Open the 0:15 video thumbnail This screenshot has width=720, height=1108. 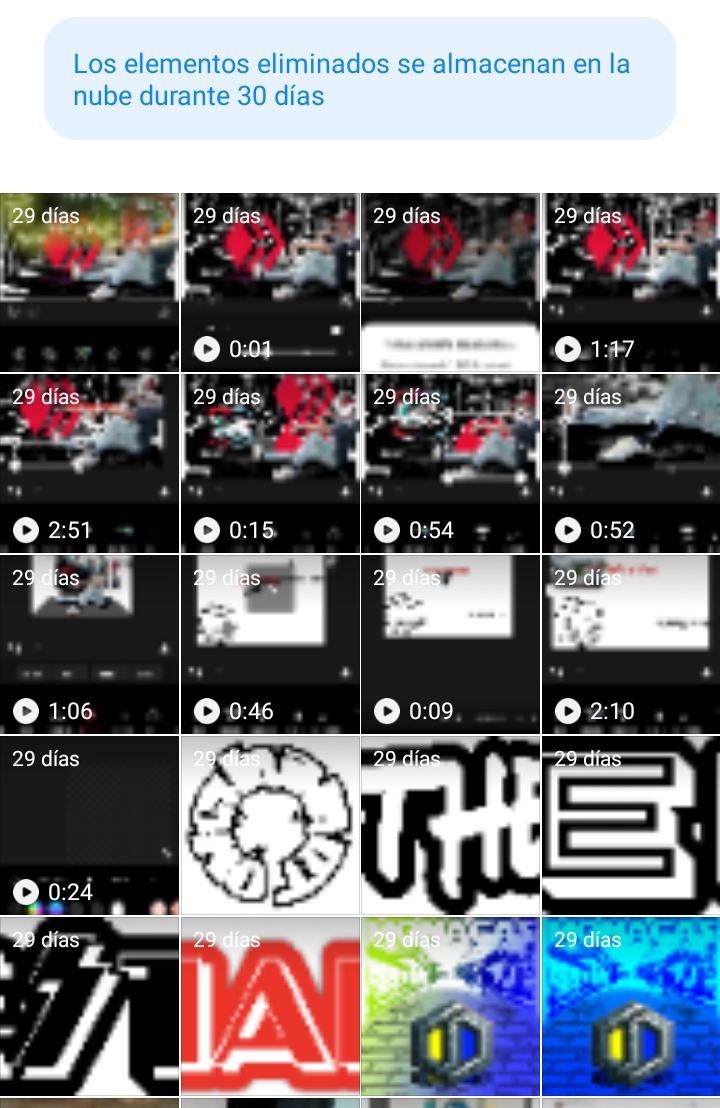(x=269, y=464)
